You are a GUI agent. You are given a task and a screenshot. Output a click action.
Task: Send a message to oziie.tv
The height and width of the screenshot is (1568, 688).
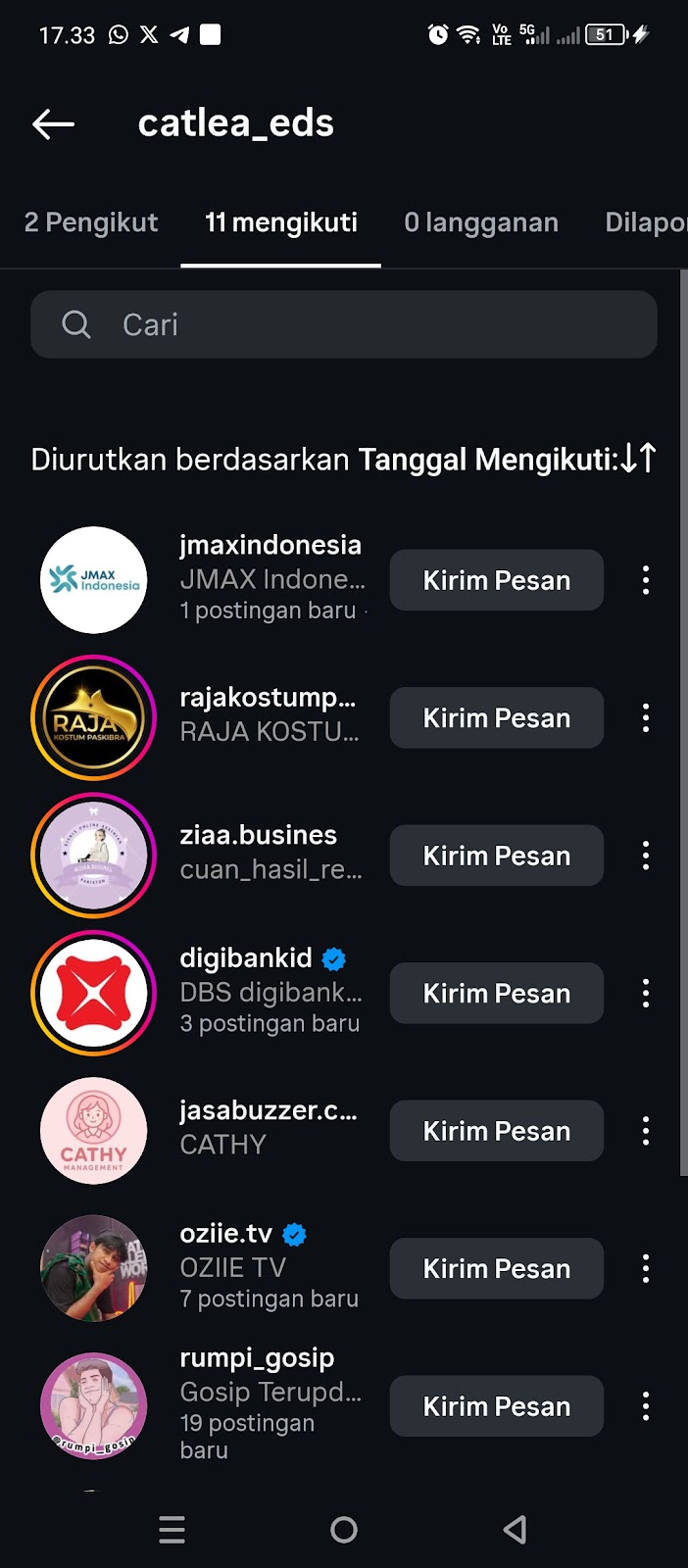496,1269
